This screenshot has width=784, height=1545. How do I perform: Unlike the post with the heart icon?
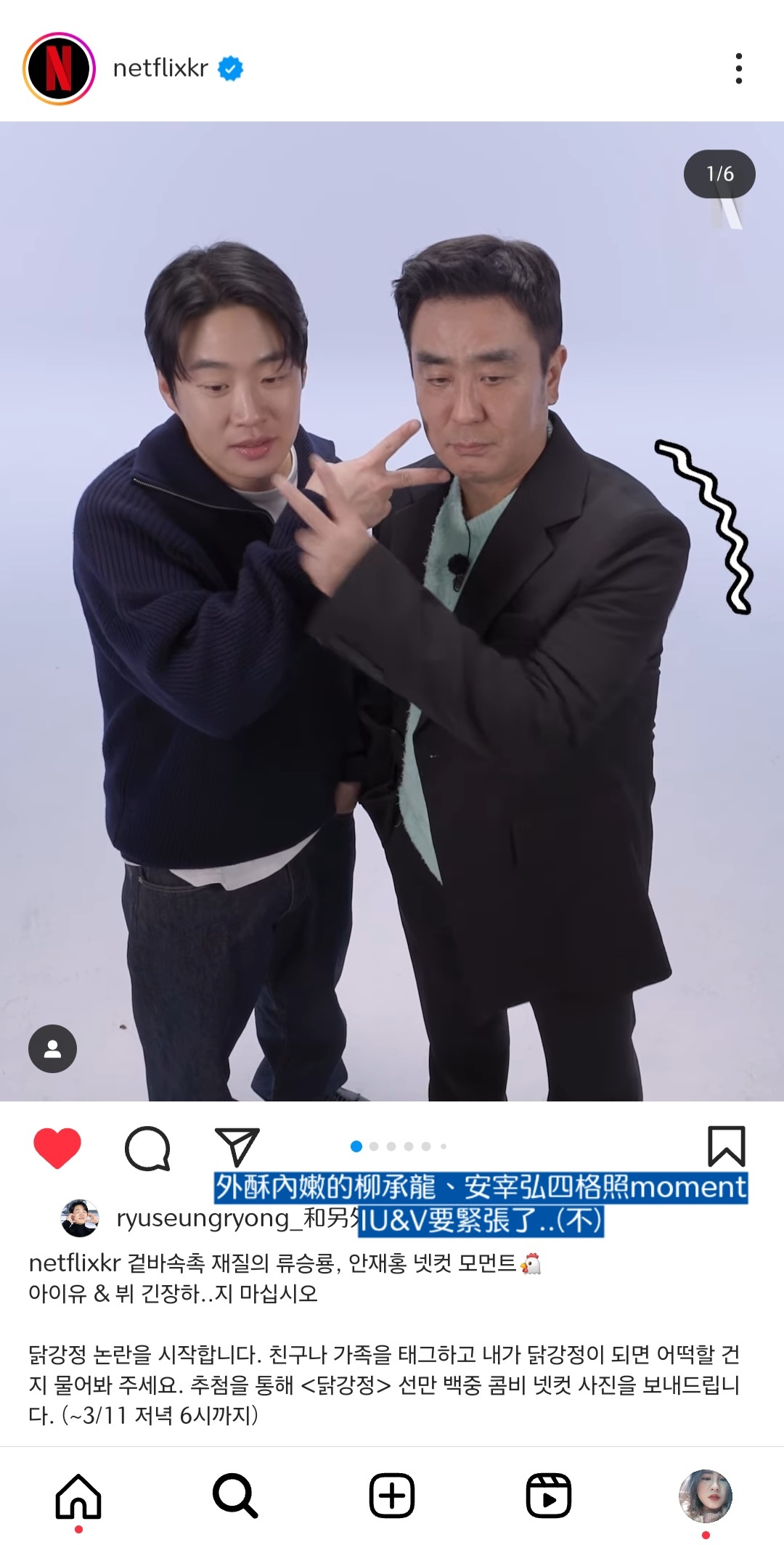coord(57,1148)
